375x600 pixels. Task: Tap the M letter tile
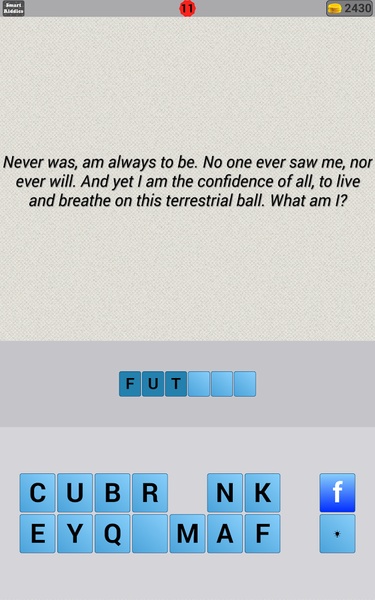[188, 533]
